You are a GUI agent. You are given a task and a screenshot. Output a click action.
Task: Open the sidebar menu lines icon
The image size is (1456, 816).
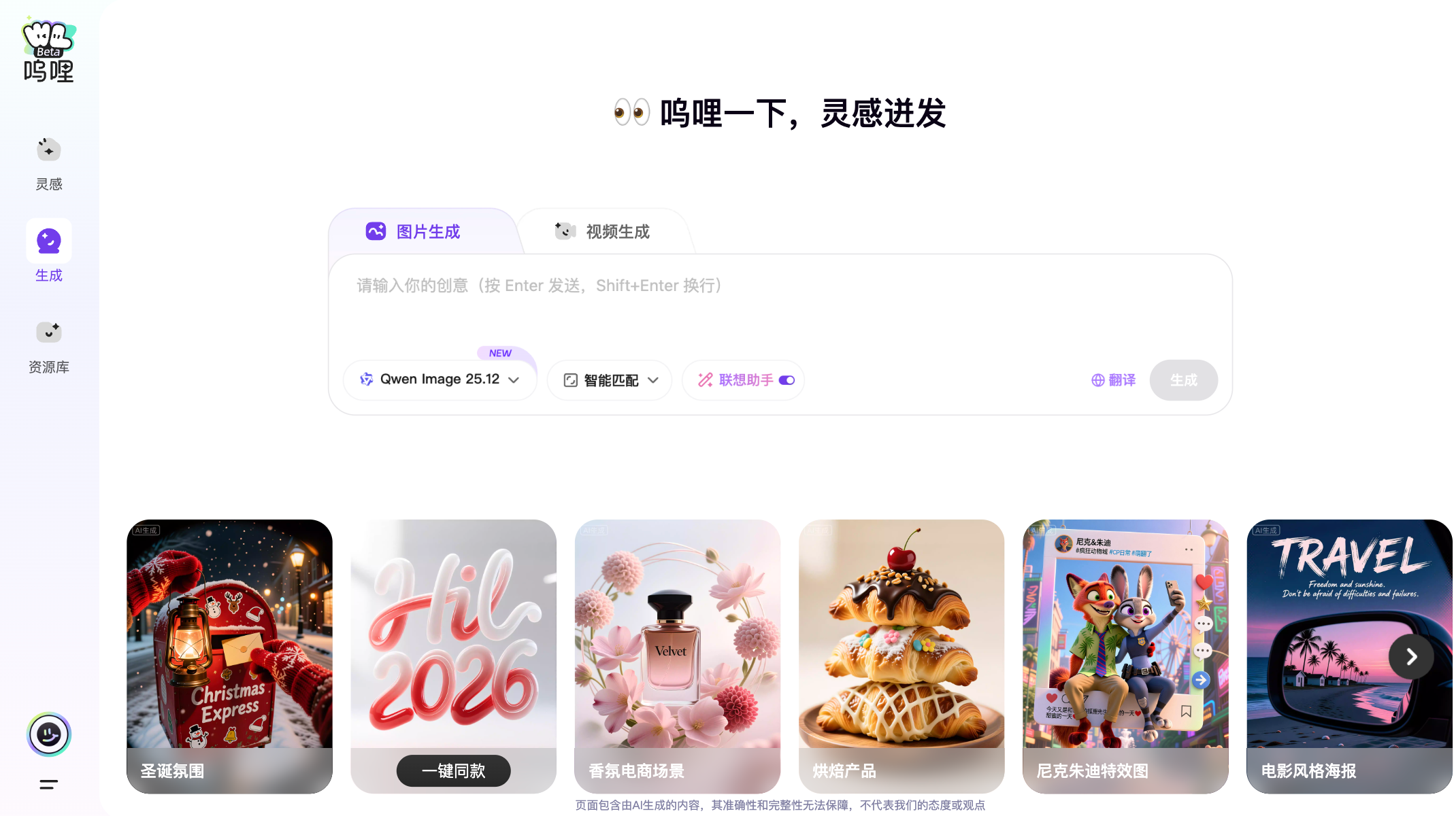coord(48,784)
